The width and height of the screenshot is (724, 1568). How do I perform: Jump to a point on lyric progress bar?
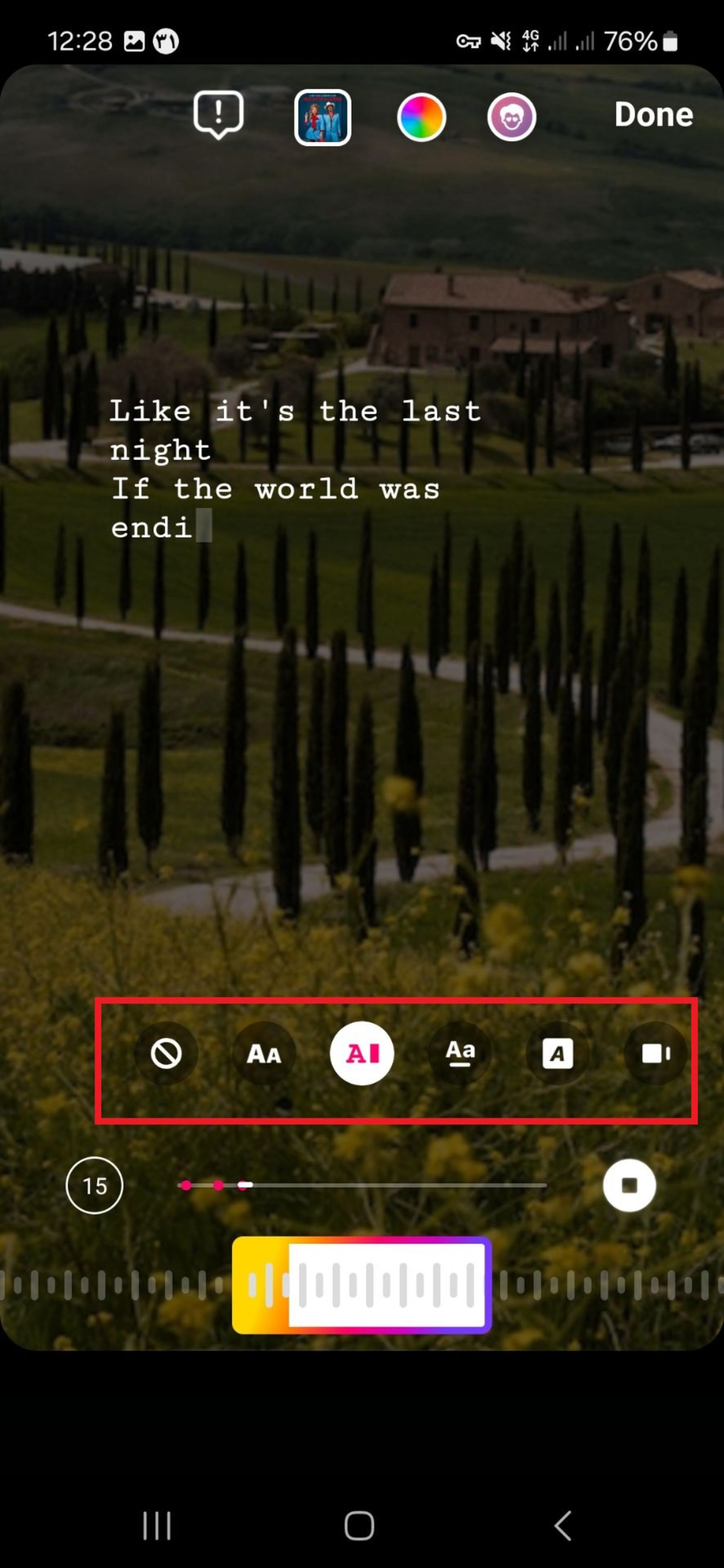(396, 1185)
